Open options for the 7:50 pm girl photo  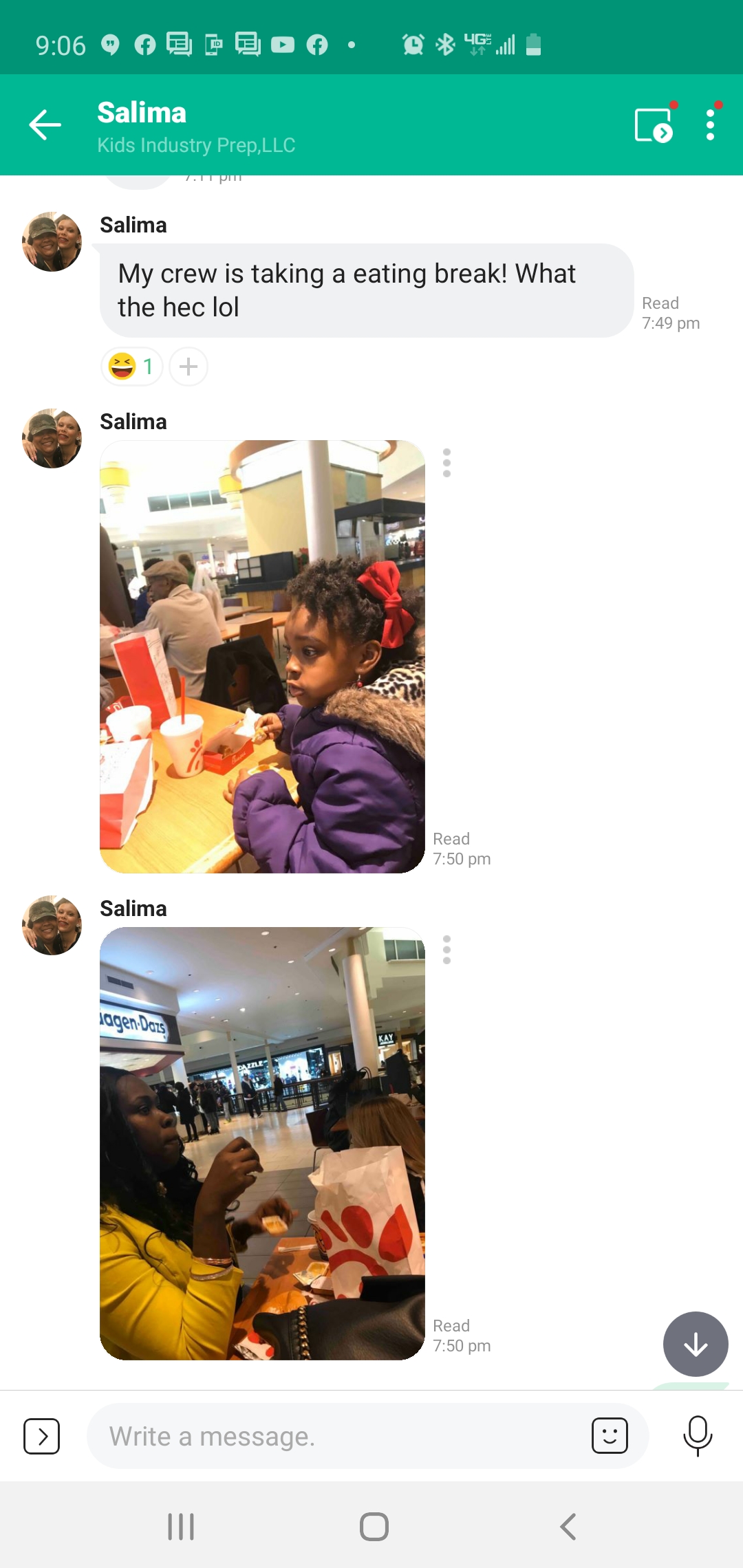tap(446, 463)
